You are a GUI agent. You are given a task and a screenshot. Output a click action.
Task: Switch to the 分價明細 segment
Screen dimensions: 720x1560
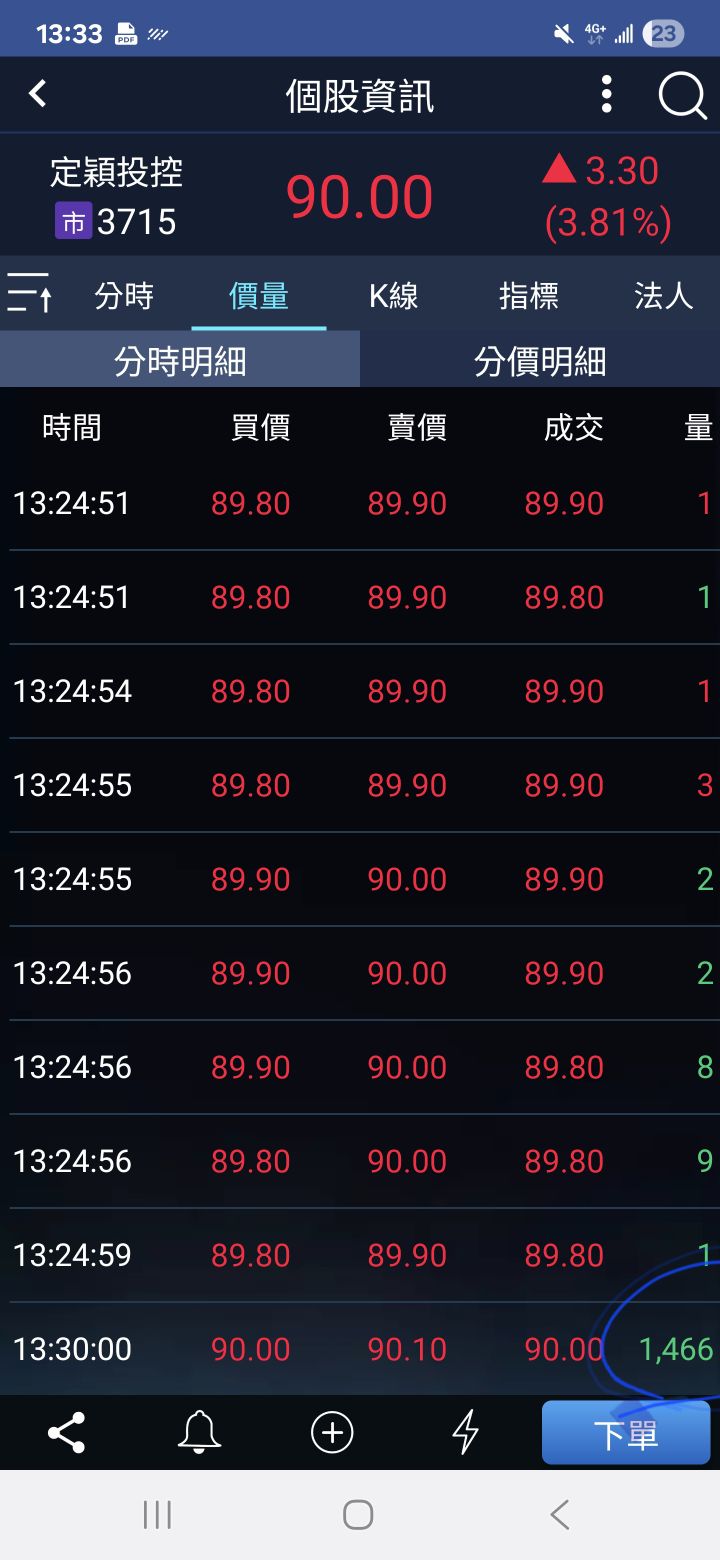click(540, 360)
